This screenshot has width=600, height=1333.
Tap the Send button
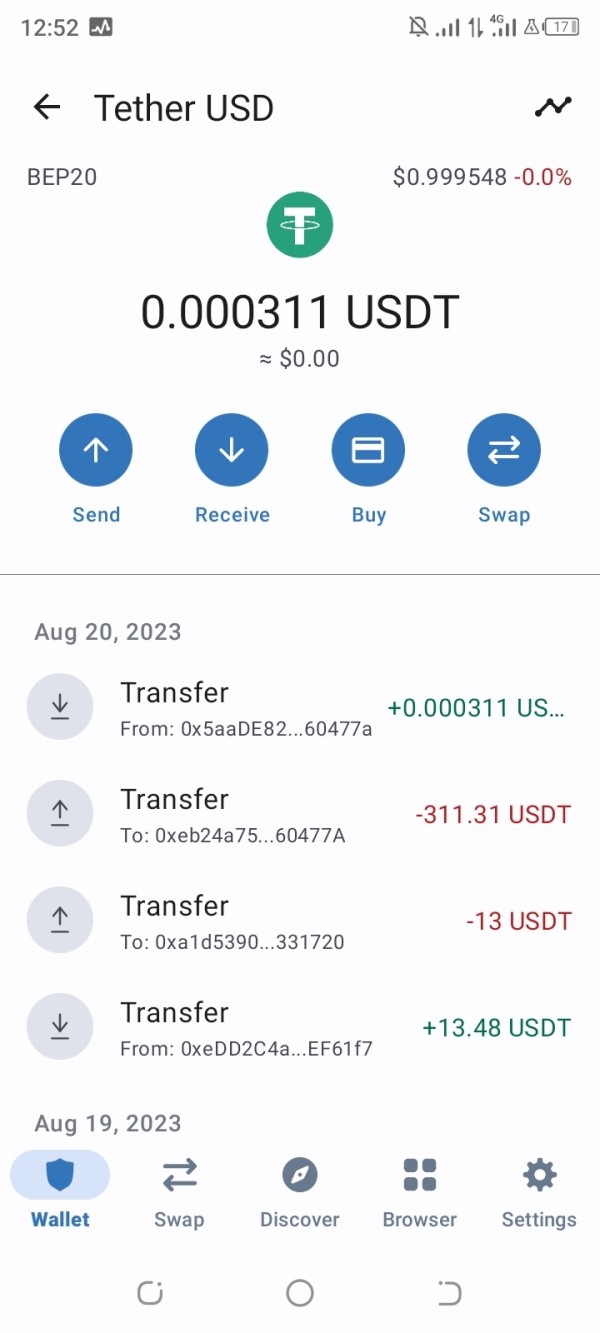[96, 451]
